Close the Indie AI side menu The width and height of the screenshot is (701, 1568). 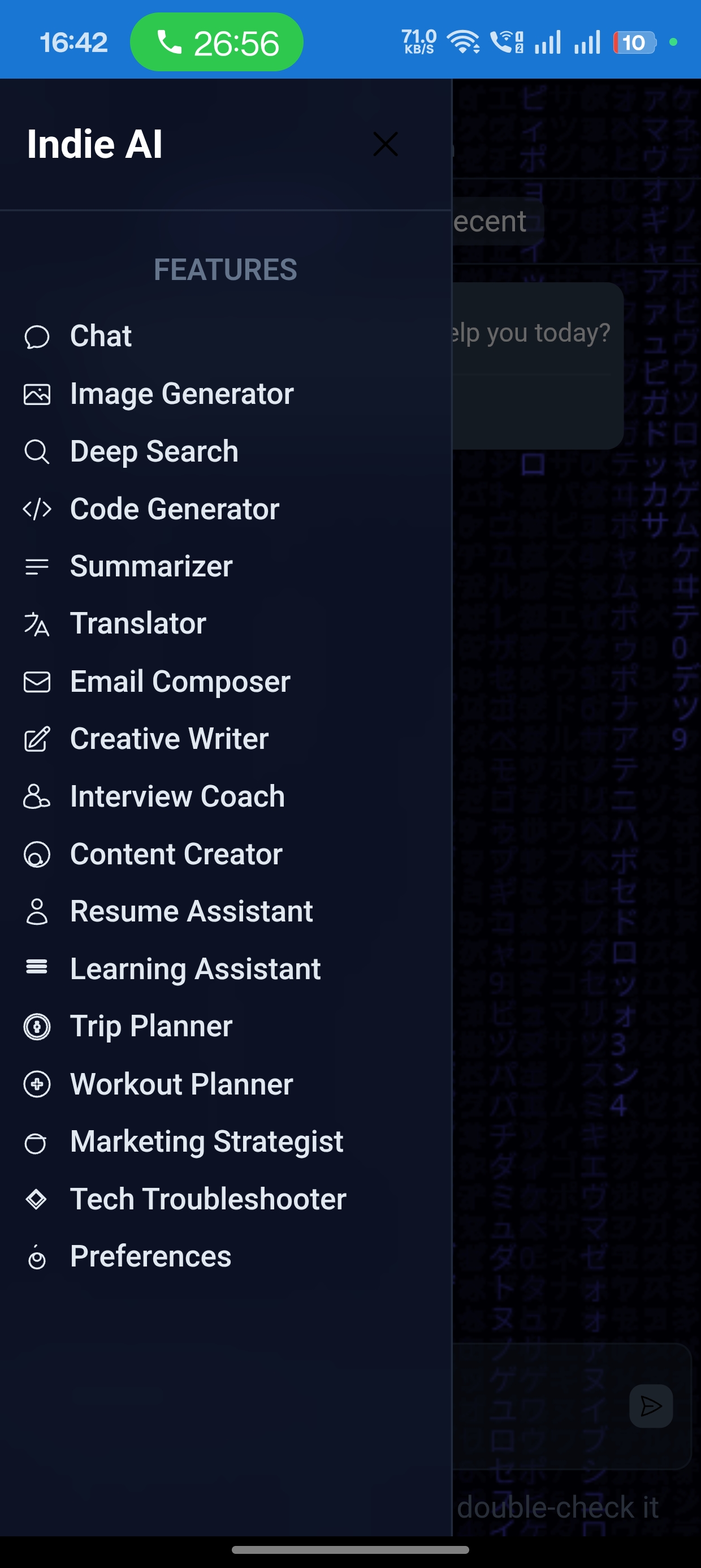tap(385, 144)
